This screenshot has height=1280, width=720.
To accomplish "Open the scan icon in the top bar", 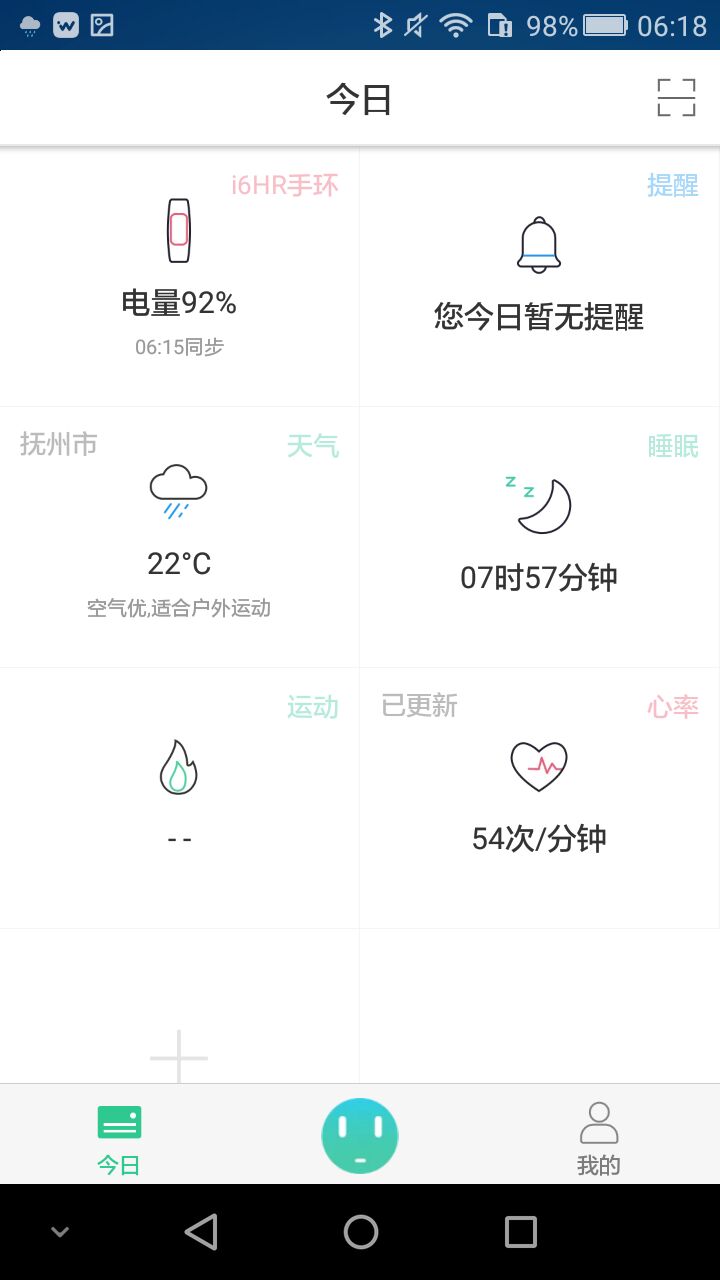I will pos(676,98).
